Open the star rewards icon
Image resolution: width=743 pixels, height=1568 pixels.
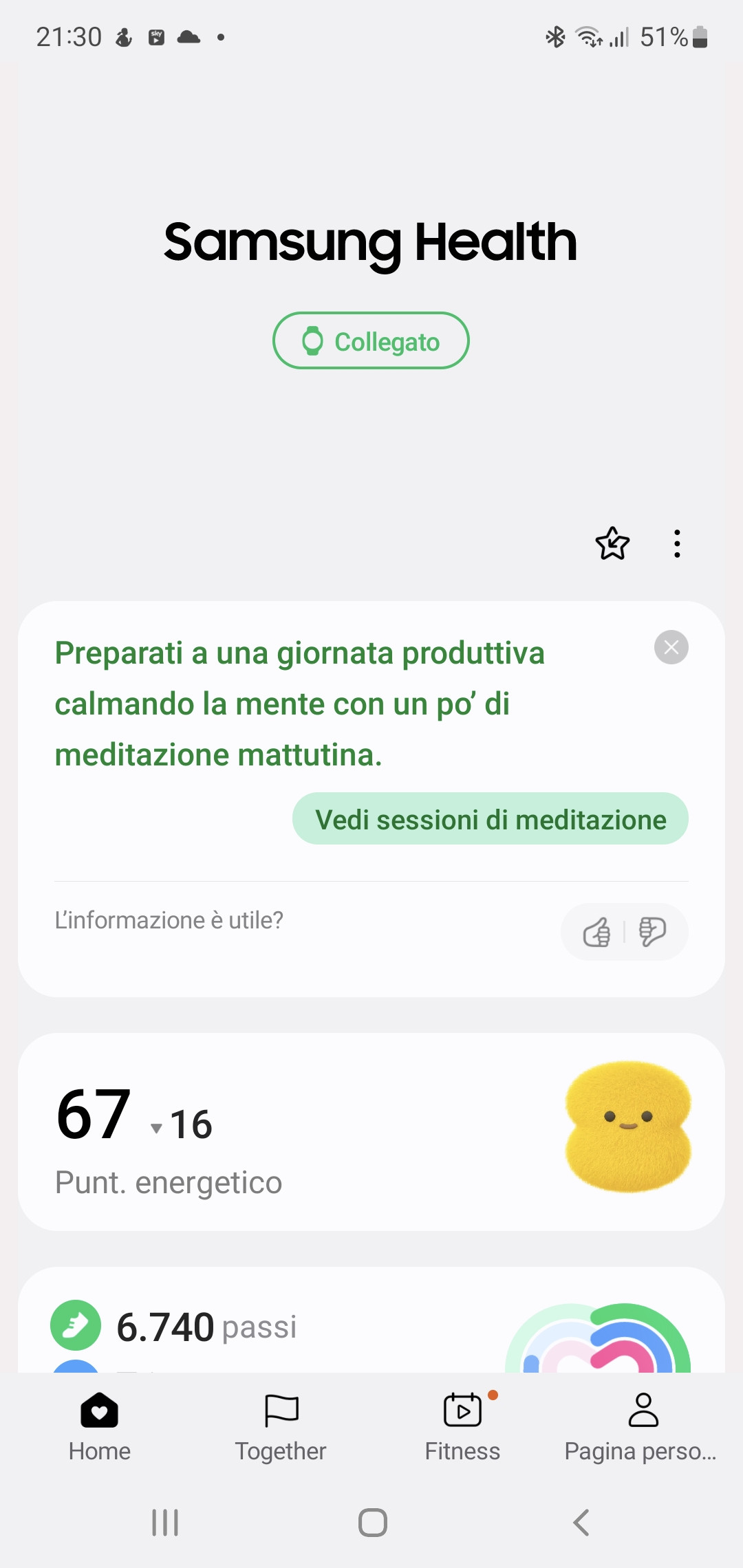(612, 544)
